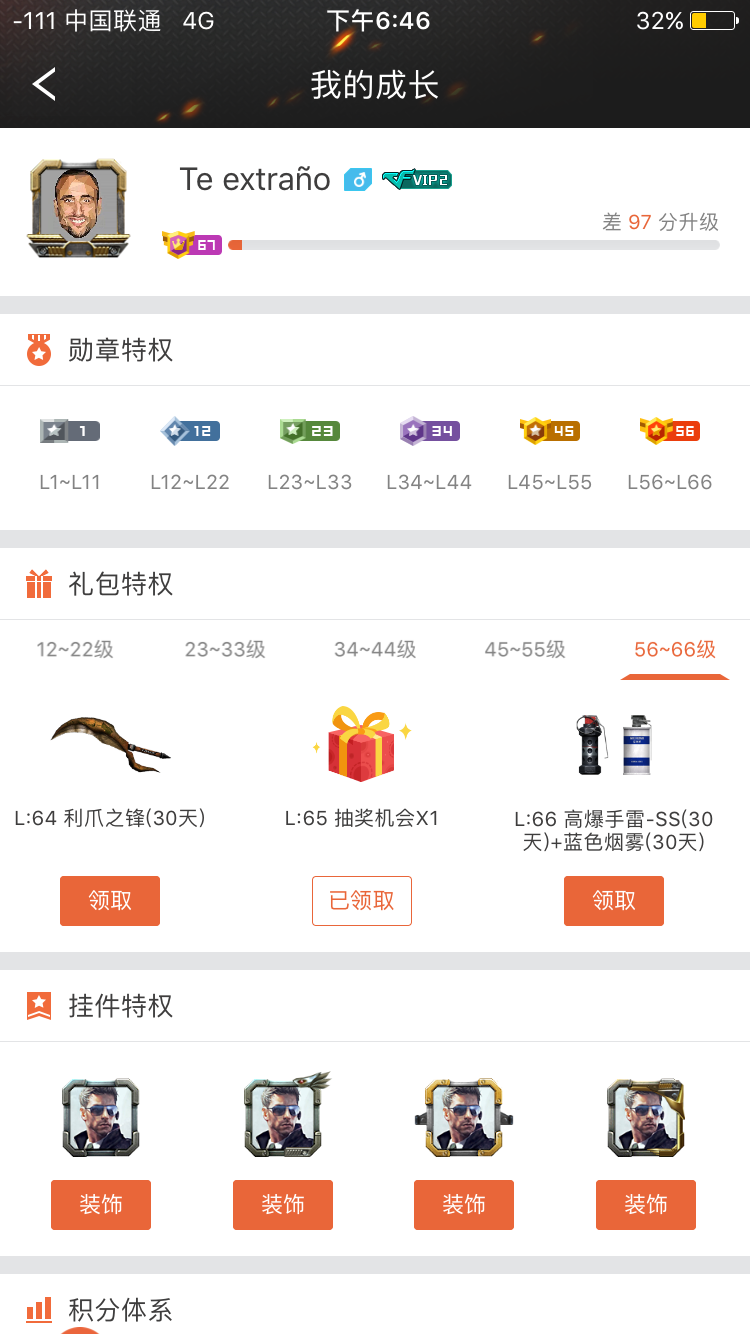Equip the first plain avatar frame

point(101,1205)
